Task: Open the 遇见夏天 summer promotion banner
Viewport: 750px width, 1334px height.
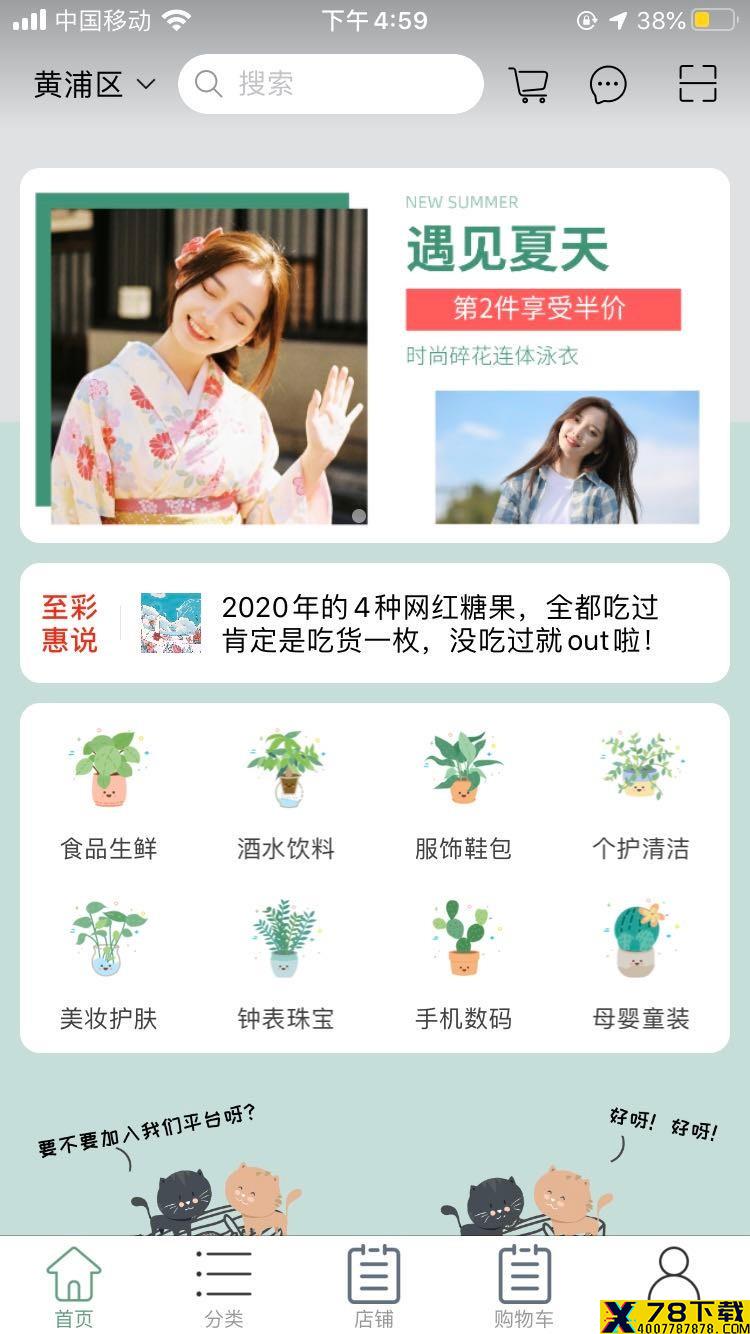Action: [x=375, y=355]
